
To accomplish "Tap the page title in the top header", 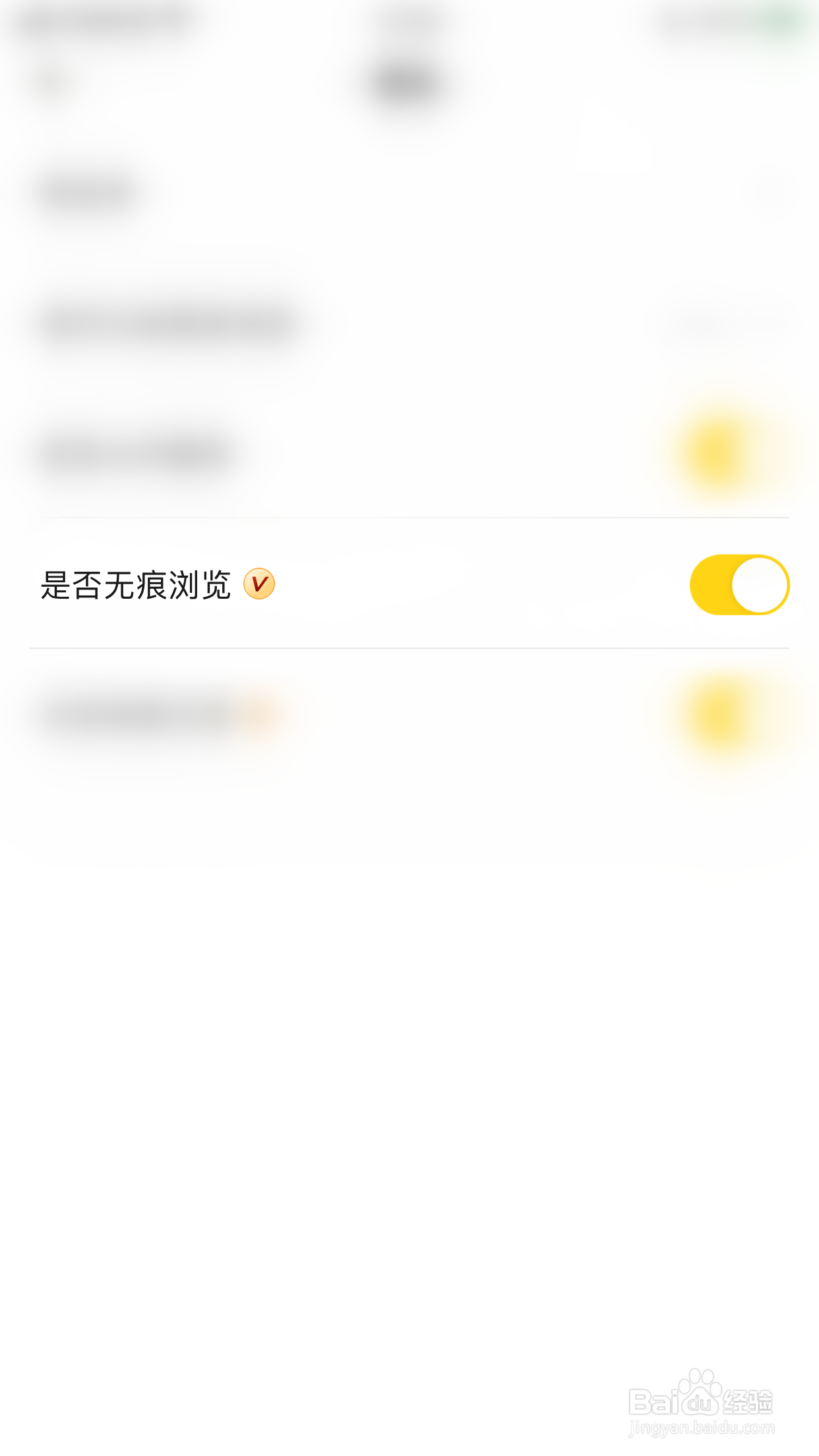I will pyautogui.click(x=406, y=79).
